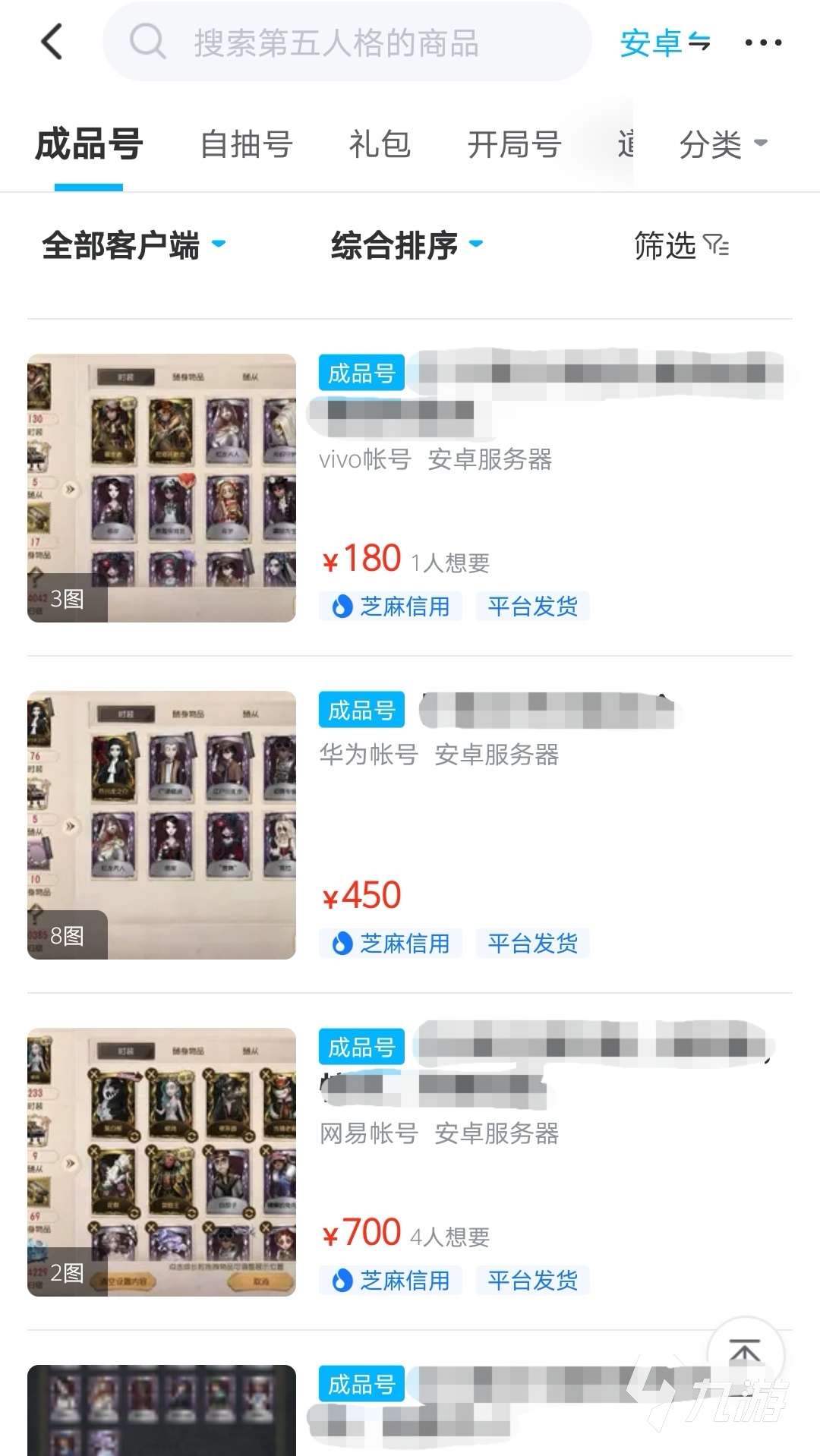Tap the search box for 第五人格 goods
This screenshot has height=1456, width=820.
pos(346,43)
